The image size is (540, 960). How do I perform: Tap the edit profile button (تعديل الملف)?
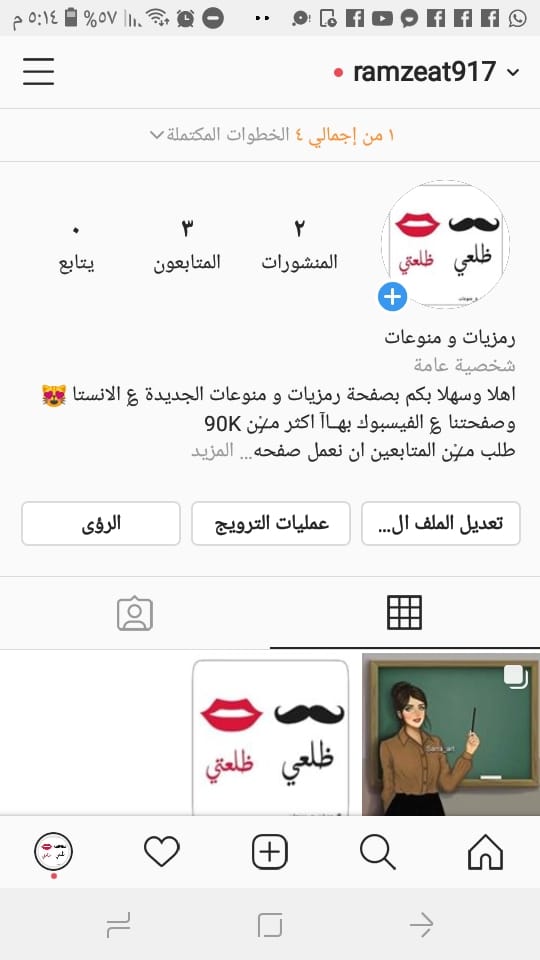click(x=441, y=523)
